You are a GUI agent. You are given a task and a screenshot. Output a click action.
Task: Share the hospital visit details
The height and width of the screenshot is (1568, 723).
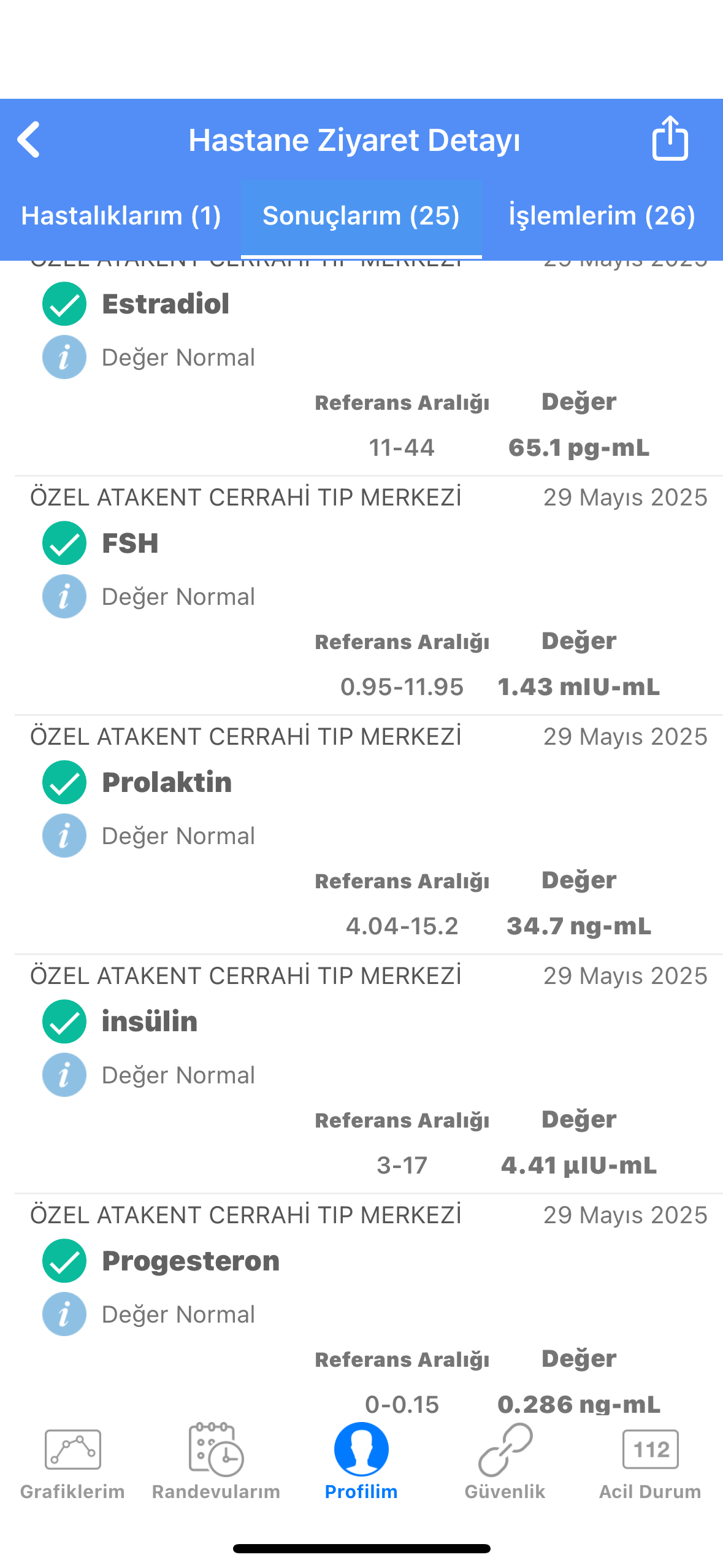[x=670, y=139]
